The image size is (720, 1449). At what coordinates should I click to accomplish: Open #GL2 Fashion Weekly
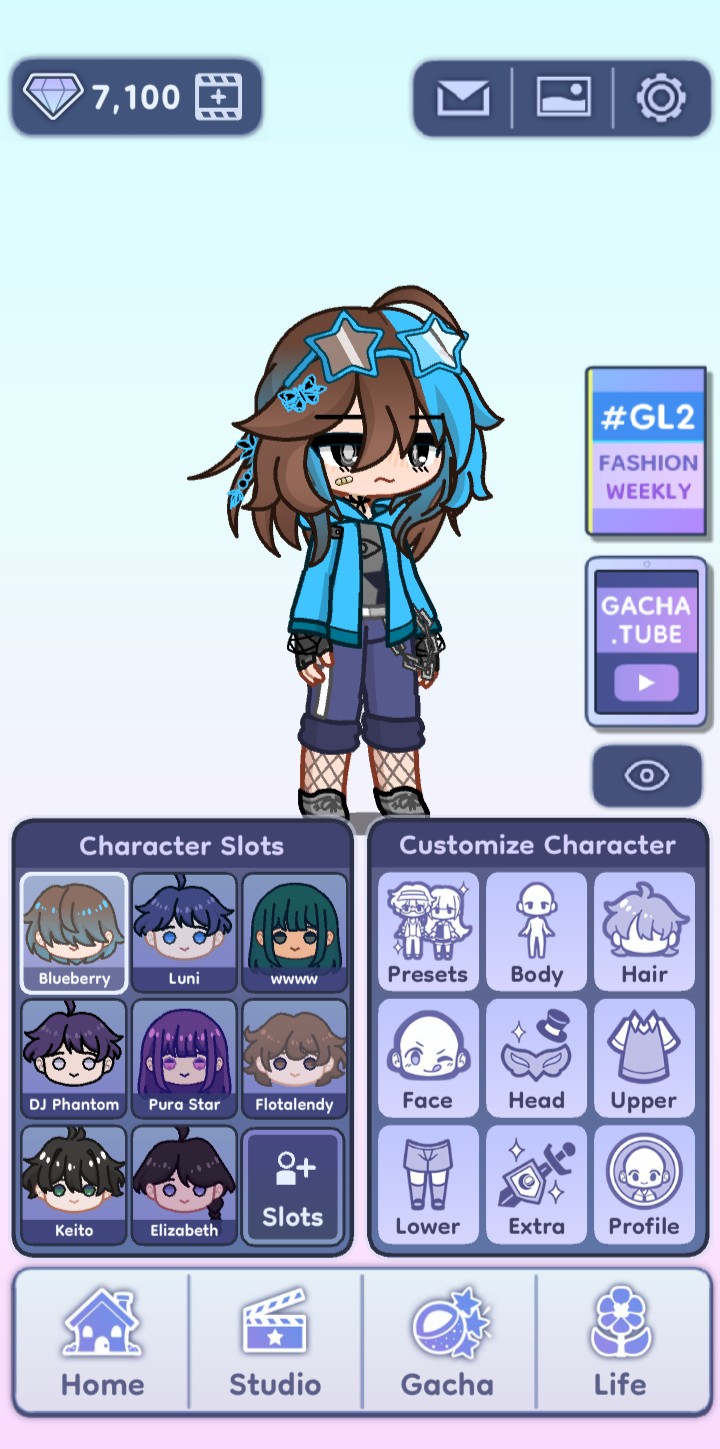coord(646,451)
